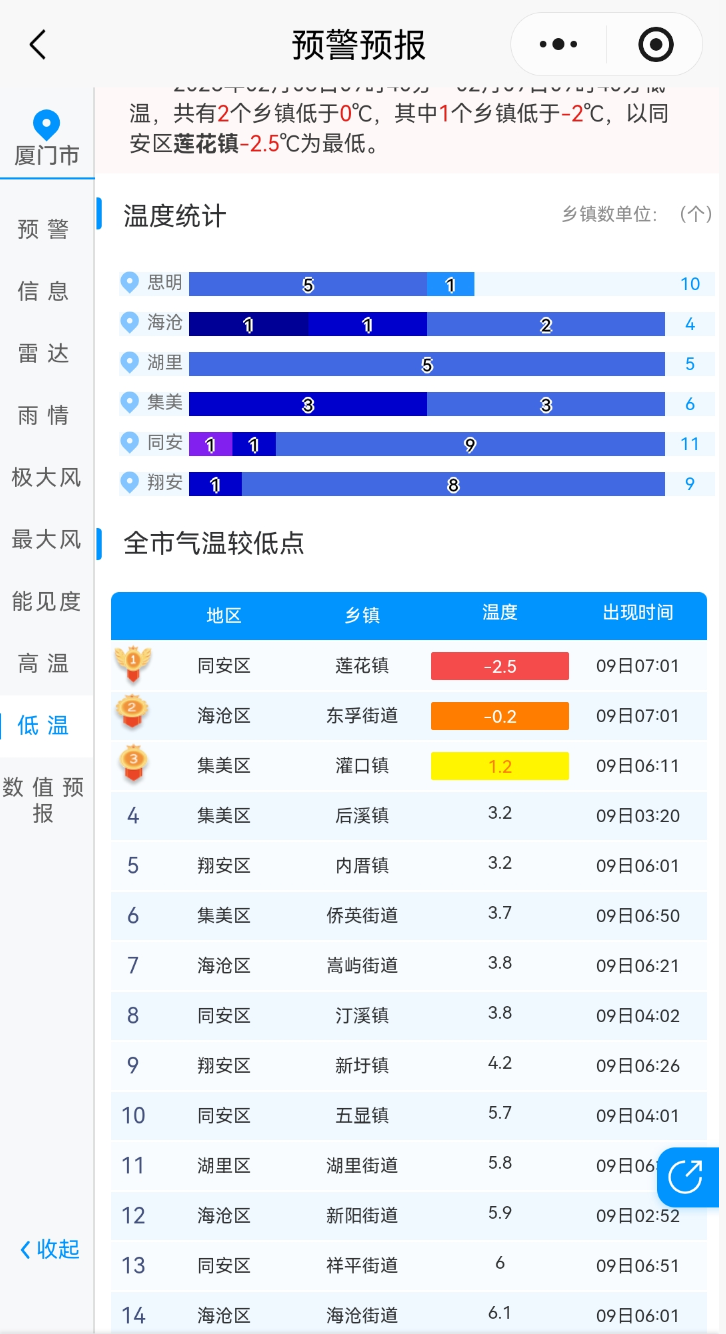
Task: Tap the gold medal icon for 莲花镇
Action: pos(133,665)
